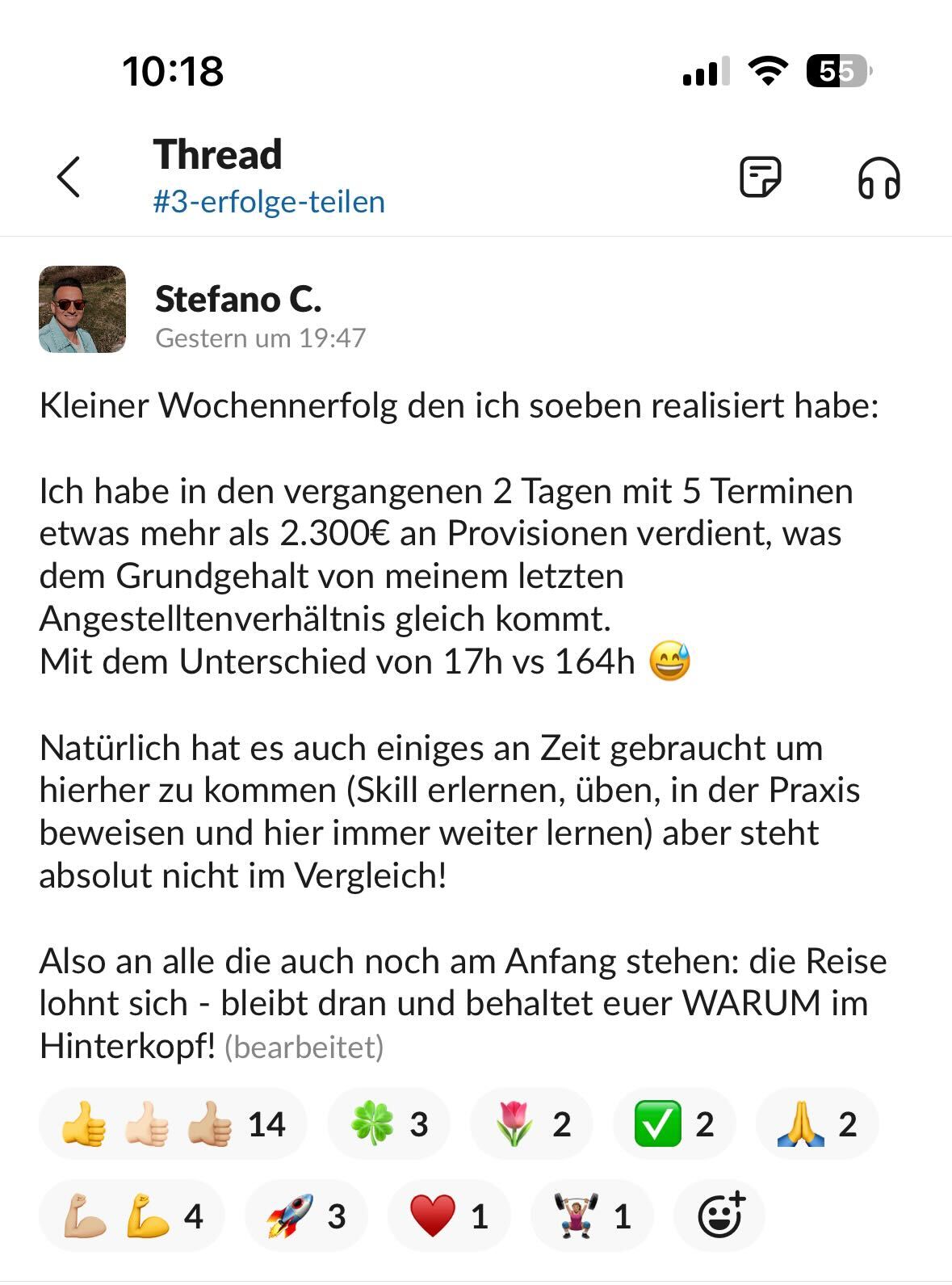Viewport: 952px width, 1285px height.
Task: Open Stefano C.'s profile picture
Action: coord(82,309)
